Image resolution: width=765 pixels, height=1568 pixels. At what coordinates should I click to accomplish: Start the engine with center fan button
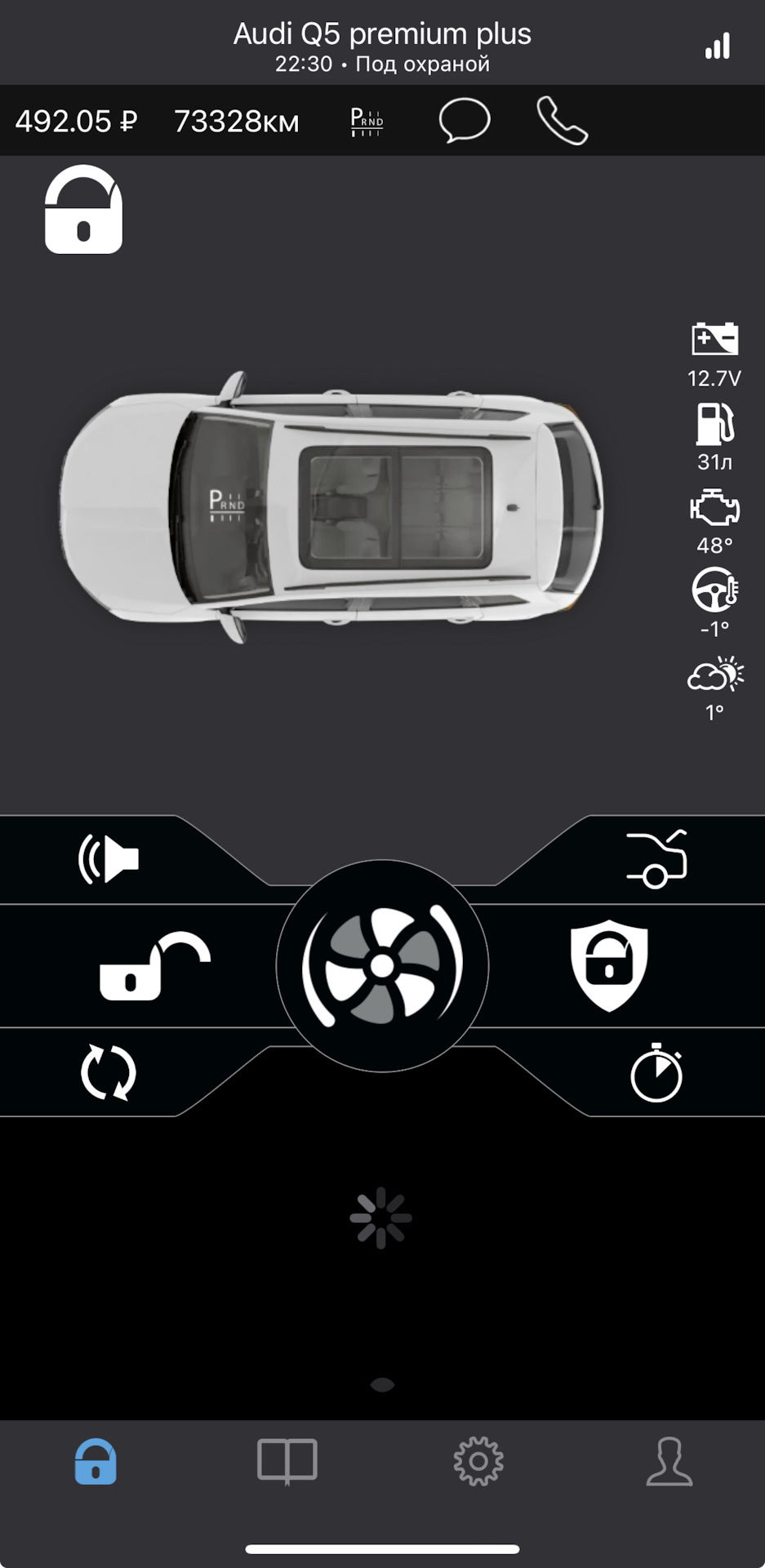pyautogui.click(x=382, y=966)
